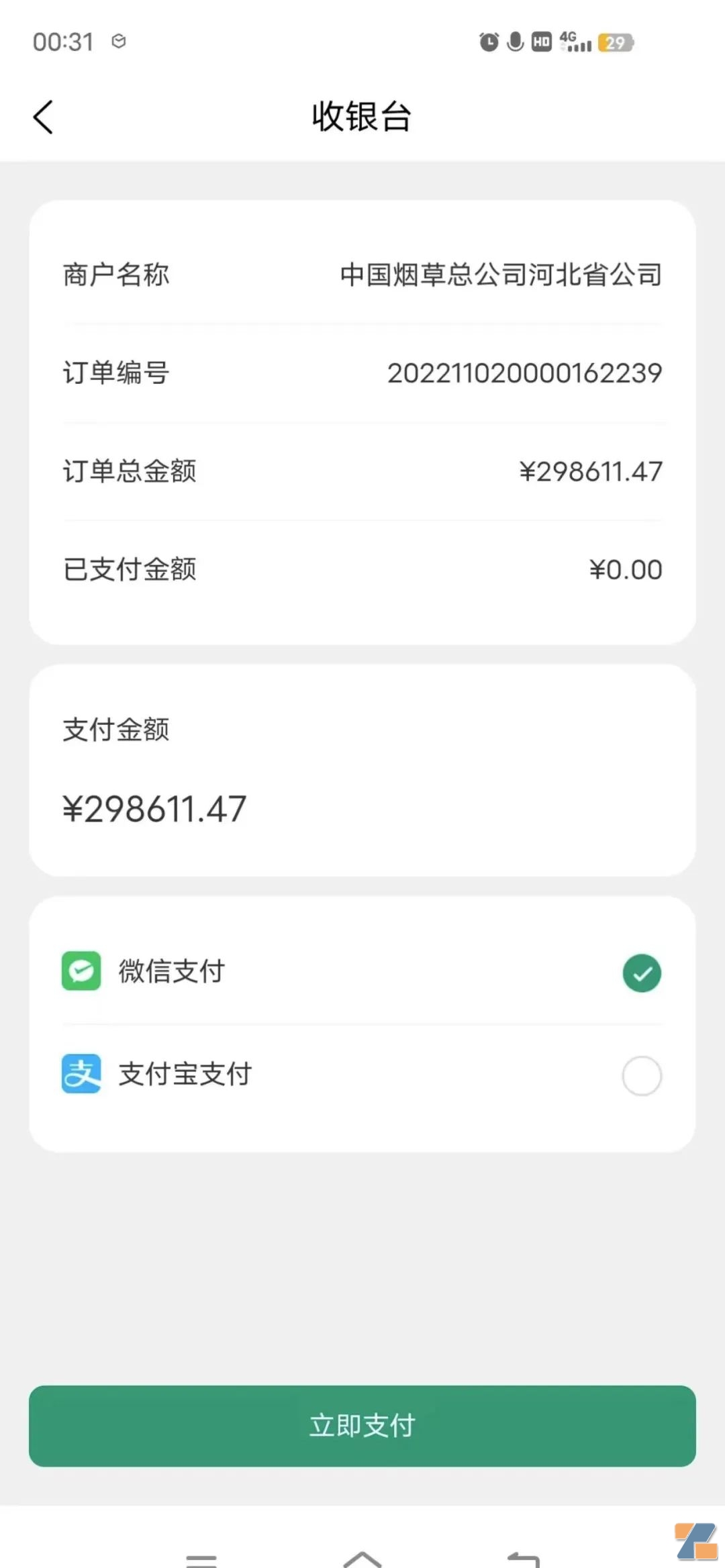This screenshot has width=725, height=1568.
Task: Tap the 立即支付 button
Action: [x=362, y=1426]
